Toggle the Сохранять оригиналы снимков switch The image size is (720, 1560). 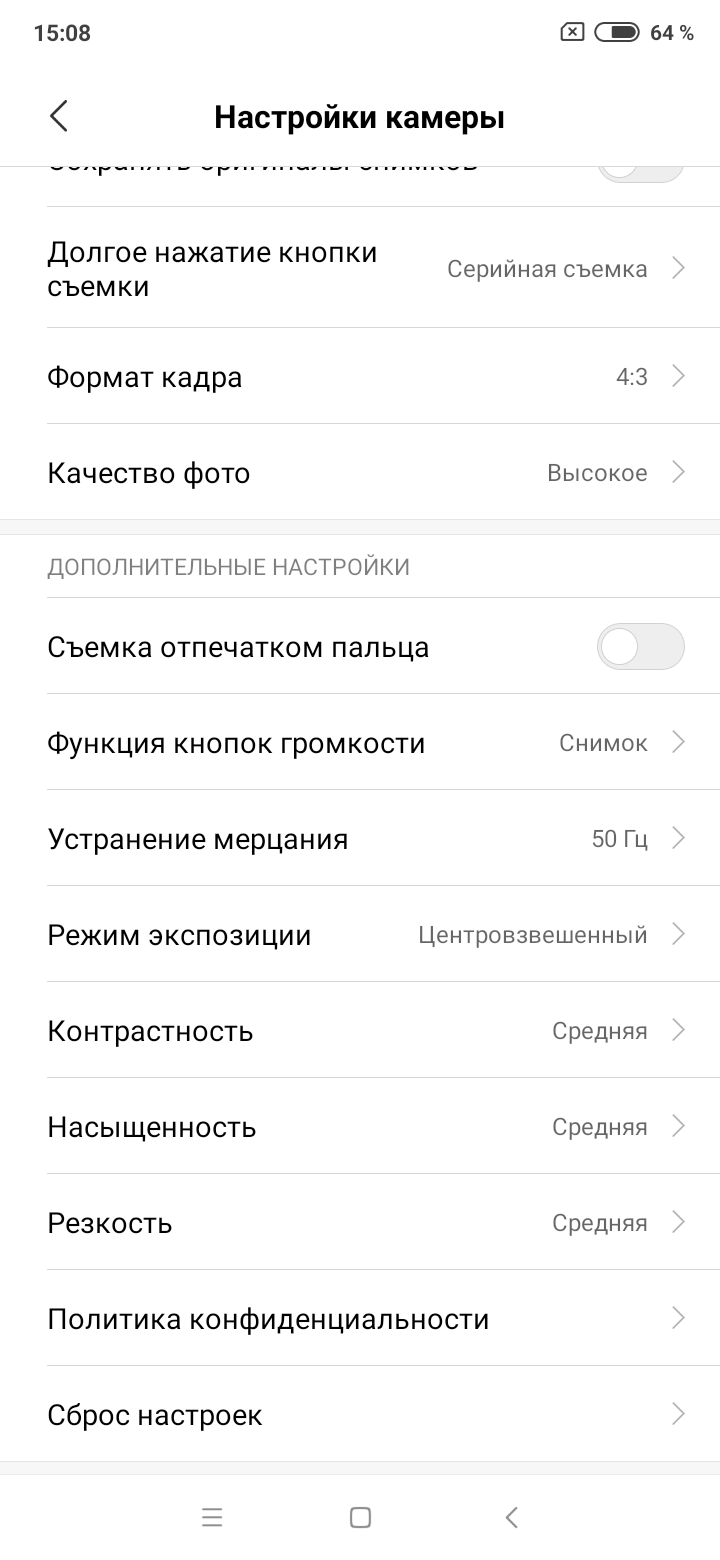pos(640,172)
